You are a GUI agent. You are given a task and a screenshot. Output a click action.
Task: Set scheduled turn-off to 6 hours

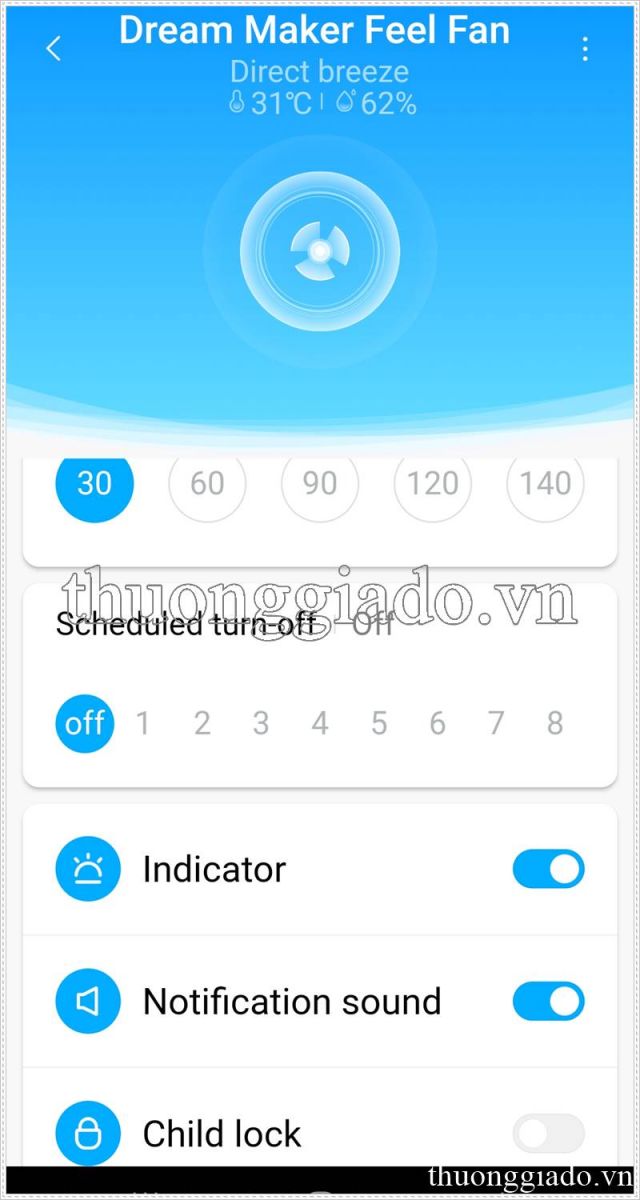tap(437, 723)
